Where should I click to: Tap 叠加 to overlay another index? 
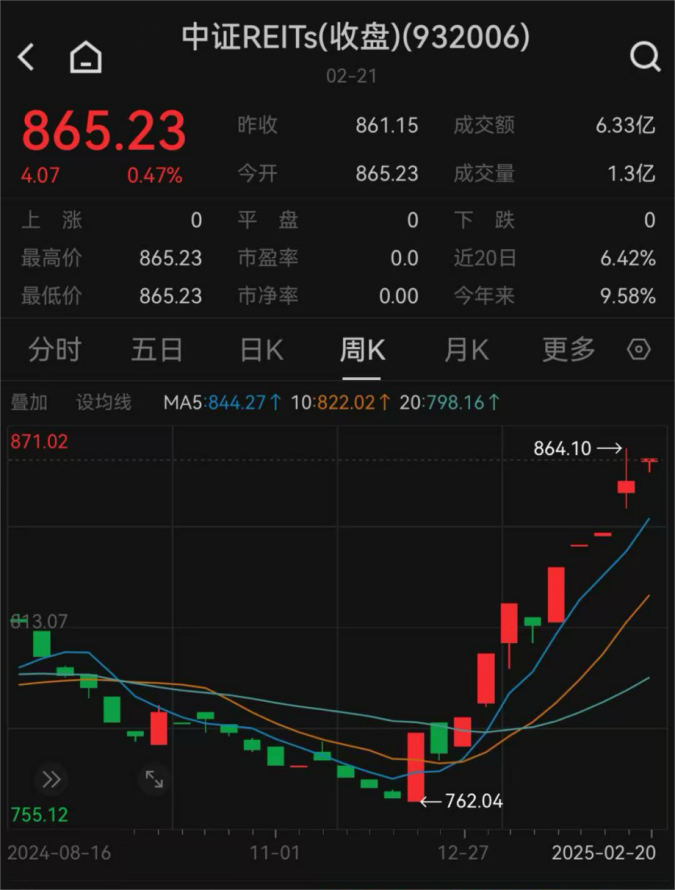(29, 403)
